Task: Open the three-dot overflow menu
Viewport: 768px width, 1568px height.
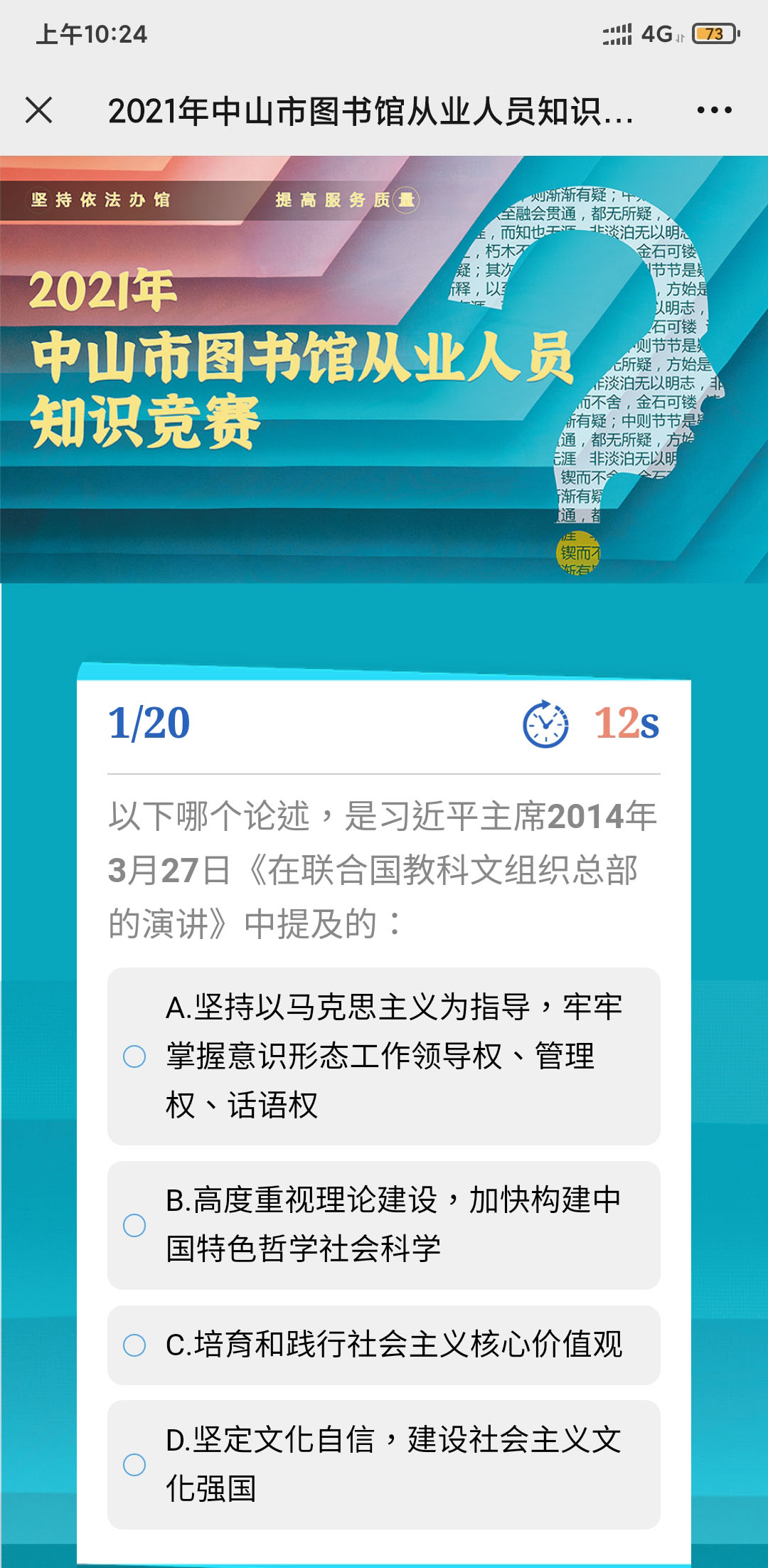Action: coord(714,110)
